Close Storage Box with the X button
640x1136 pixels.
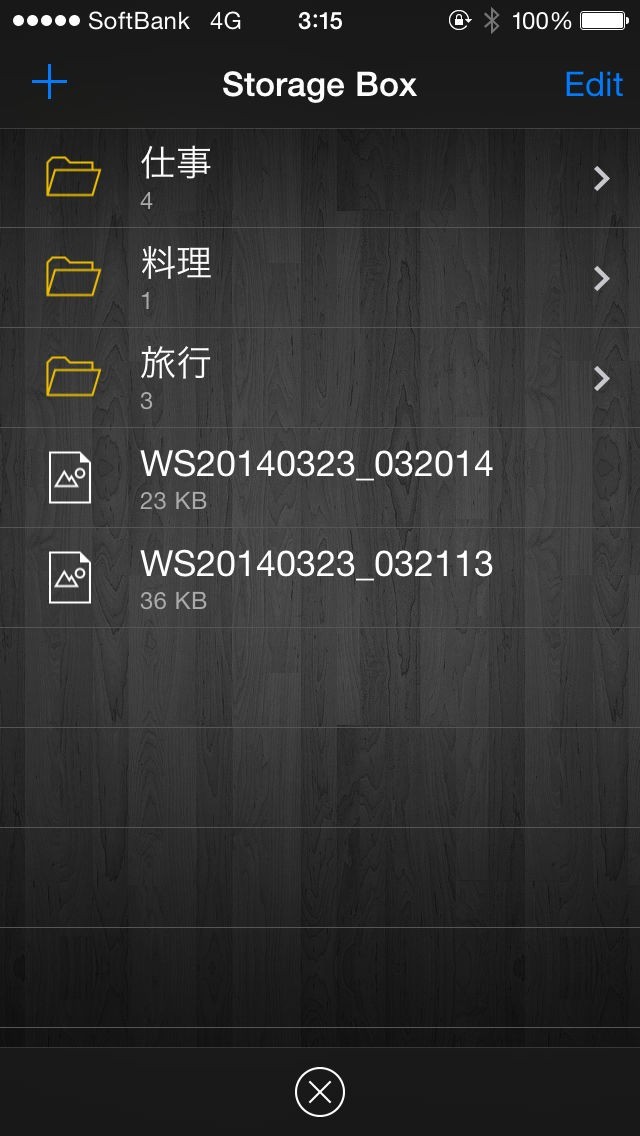click(320, 1092)
